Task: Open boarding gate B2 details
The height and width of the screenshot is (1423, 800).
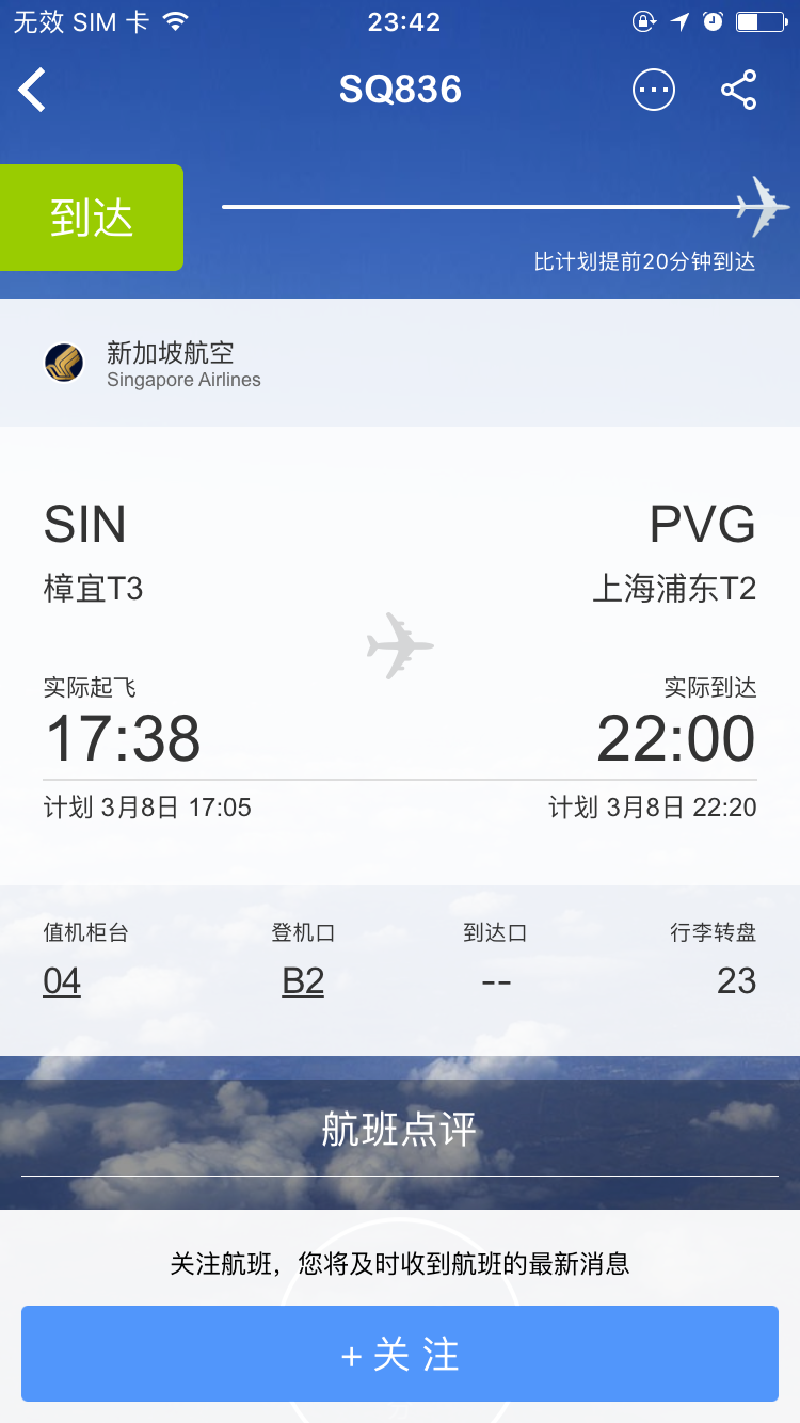Action: 302,980
